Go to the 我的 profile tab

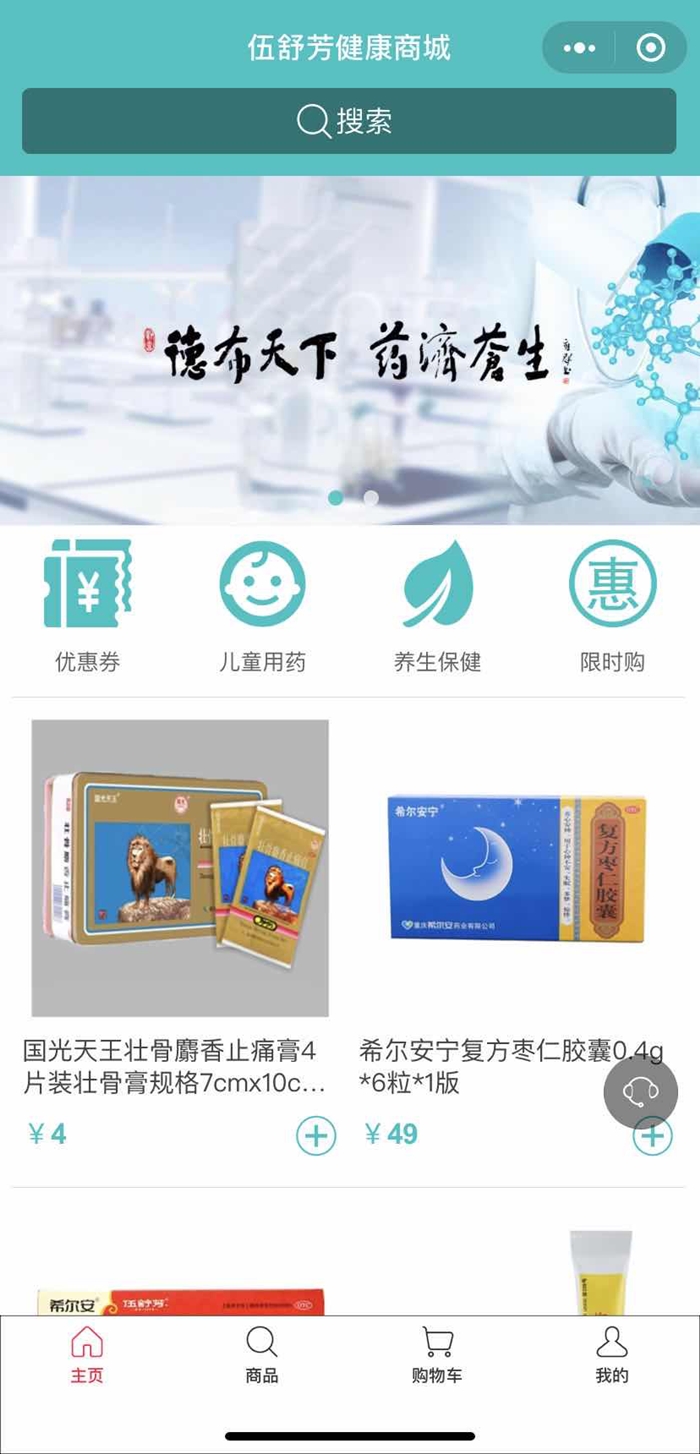(x=612, y=1355)
